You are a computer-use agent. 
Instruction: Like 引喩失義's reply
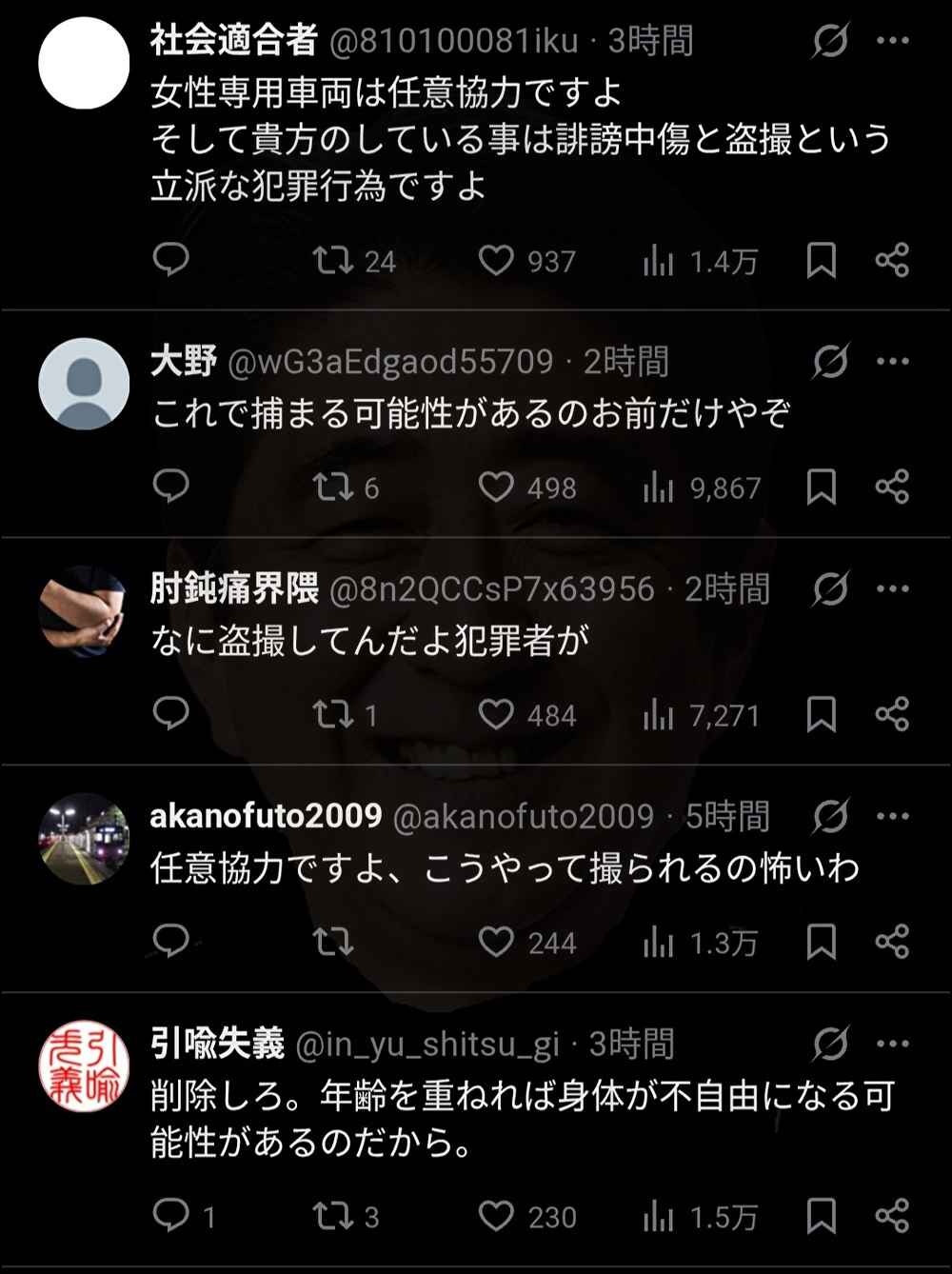tap(496, 1215)
